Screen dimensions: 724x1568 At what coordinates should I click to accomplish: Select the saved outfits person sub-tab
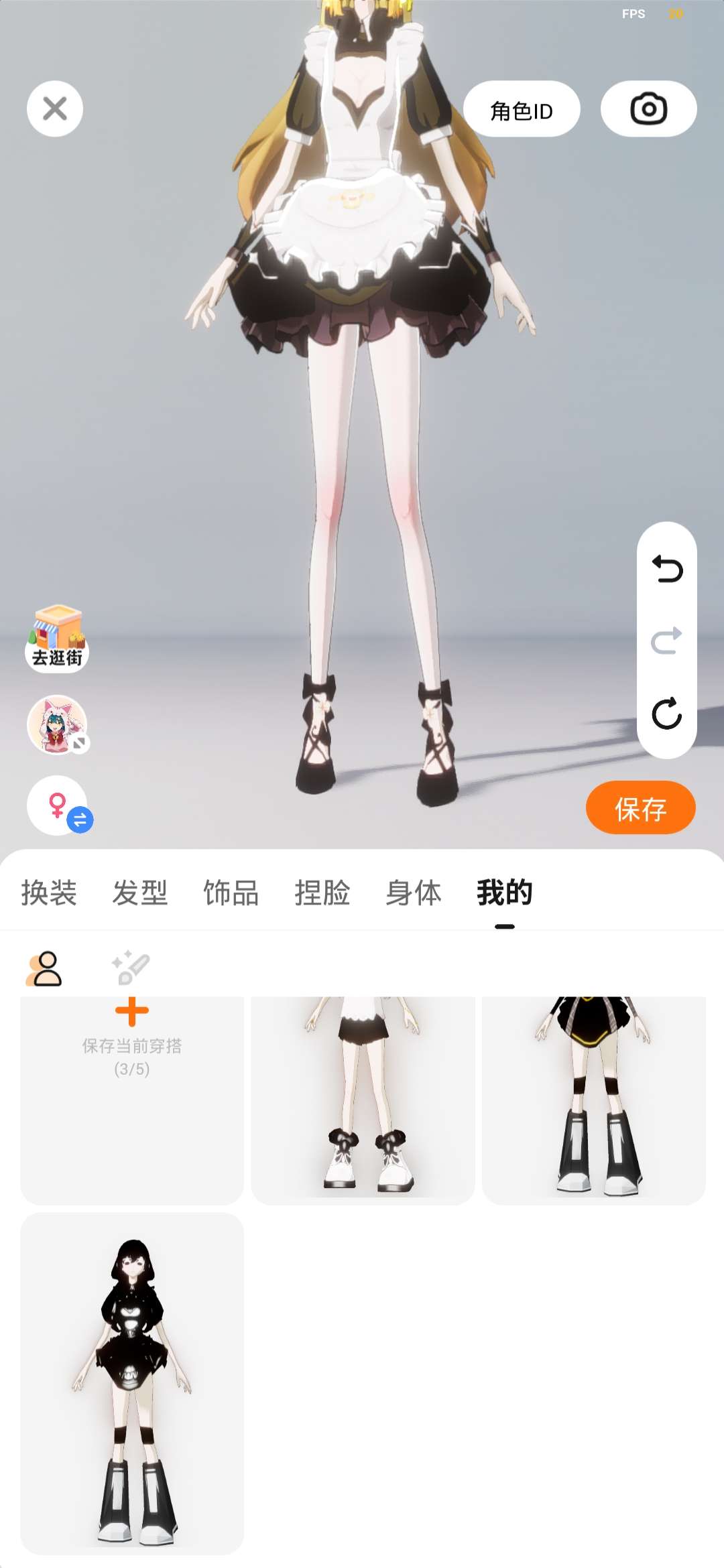44,968
